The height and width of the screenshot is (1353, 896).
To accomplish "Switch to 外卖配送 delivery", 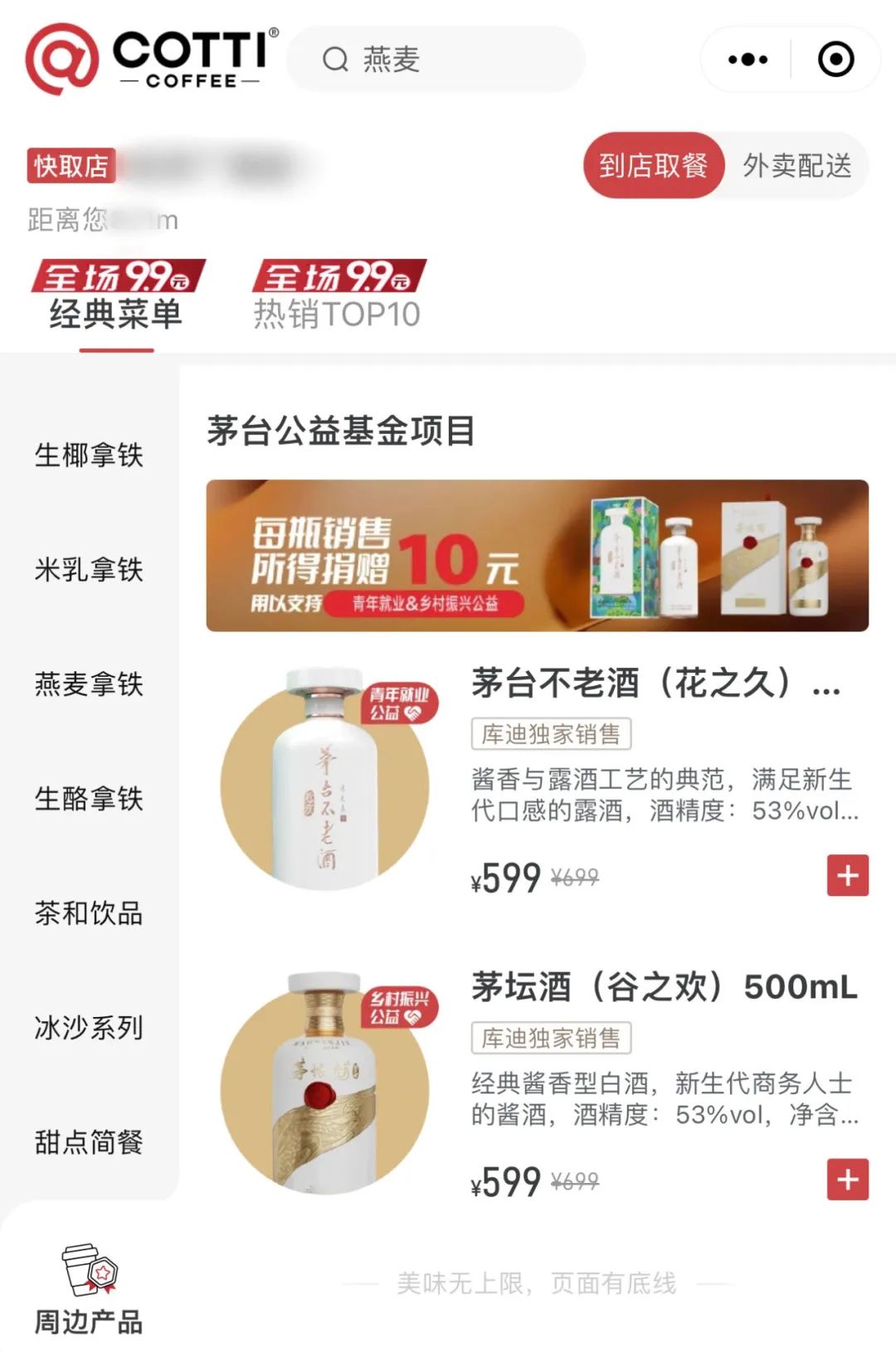I will pyautogui.click(x=796, y=166).
